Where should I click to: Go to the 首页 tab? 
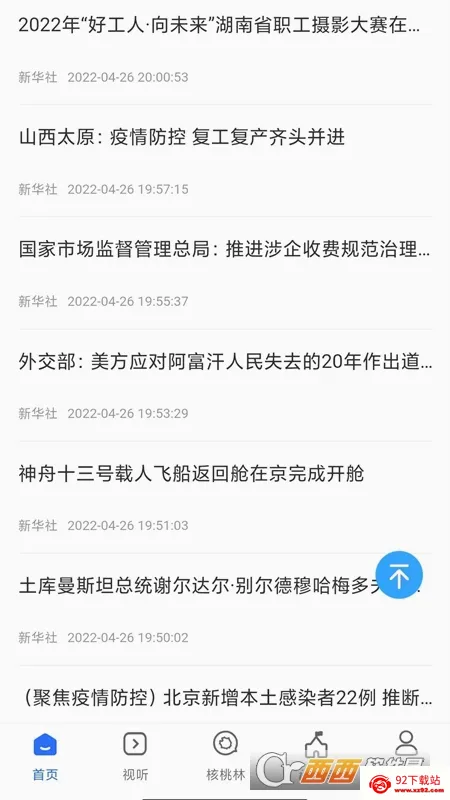pos(45,757)
